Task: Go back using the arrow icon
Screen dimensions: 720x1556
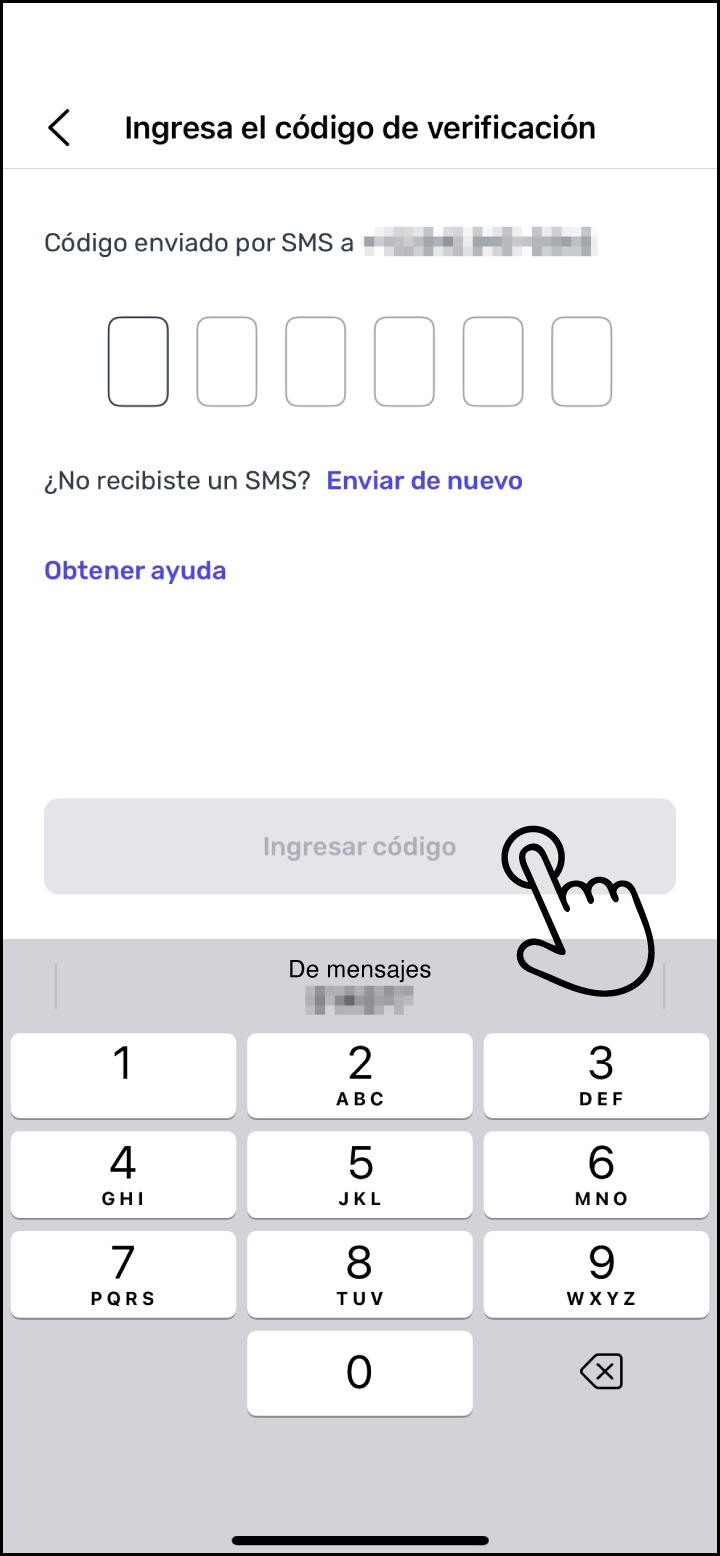Action: 59,128
